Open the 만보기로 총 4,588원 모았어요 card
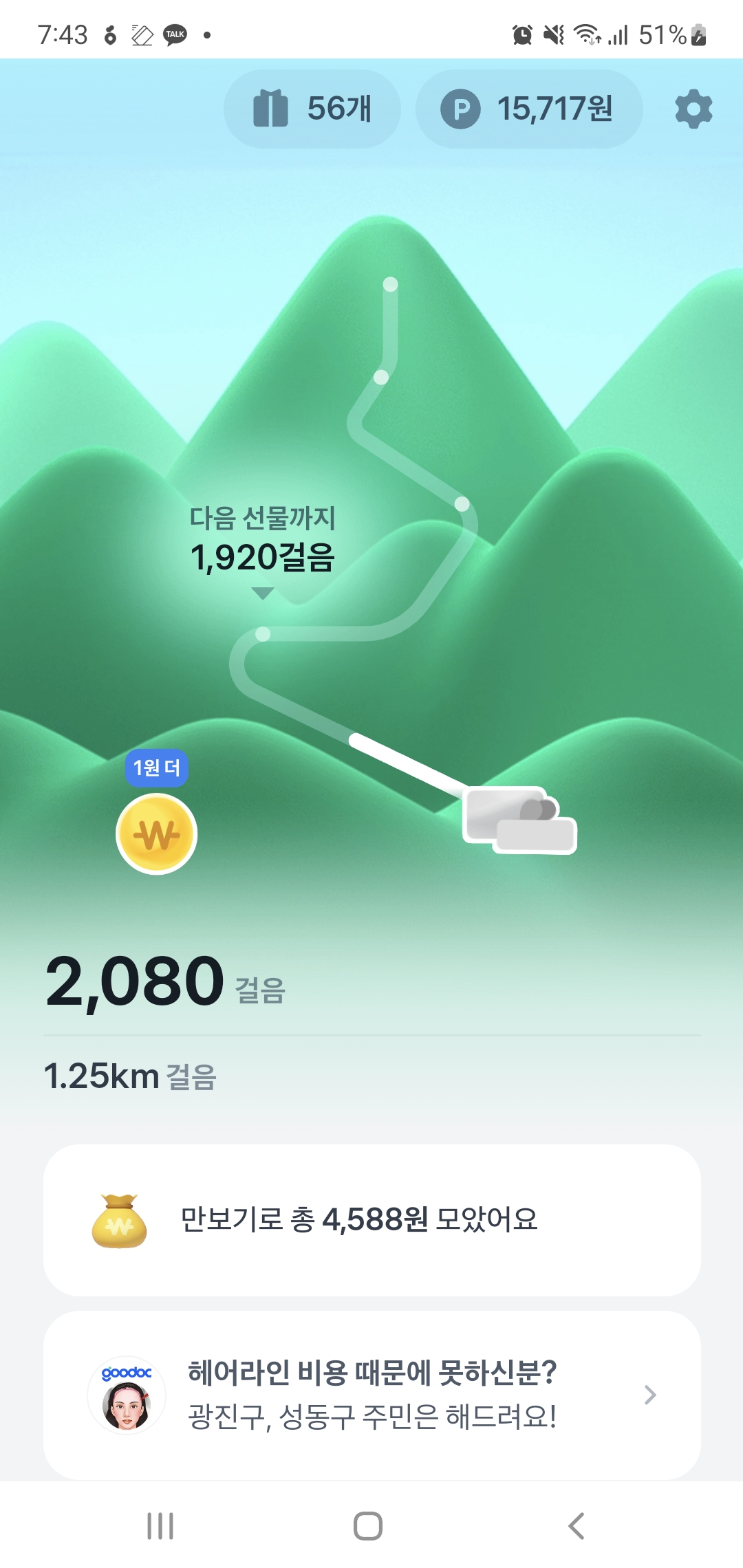Image resolution: width=743 pixels, height=1568 pixels. [371, 1220]
